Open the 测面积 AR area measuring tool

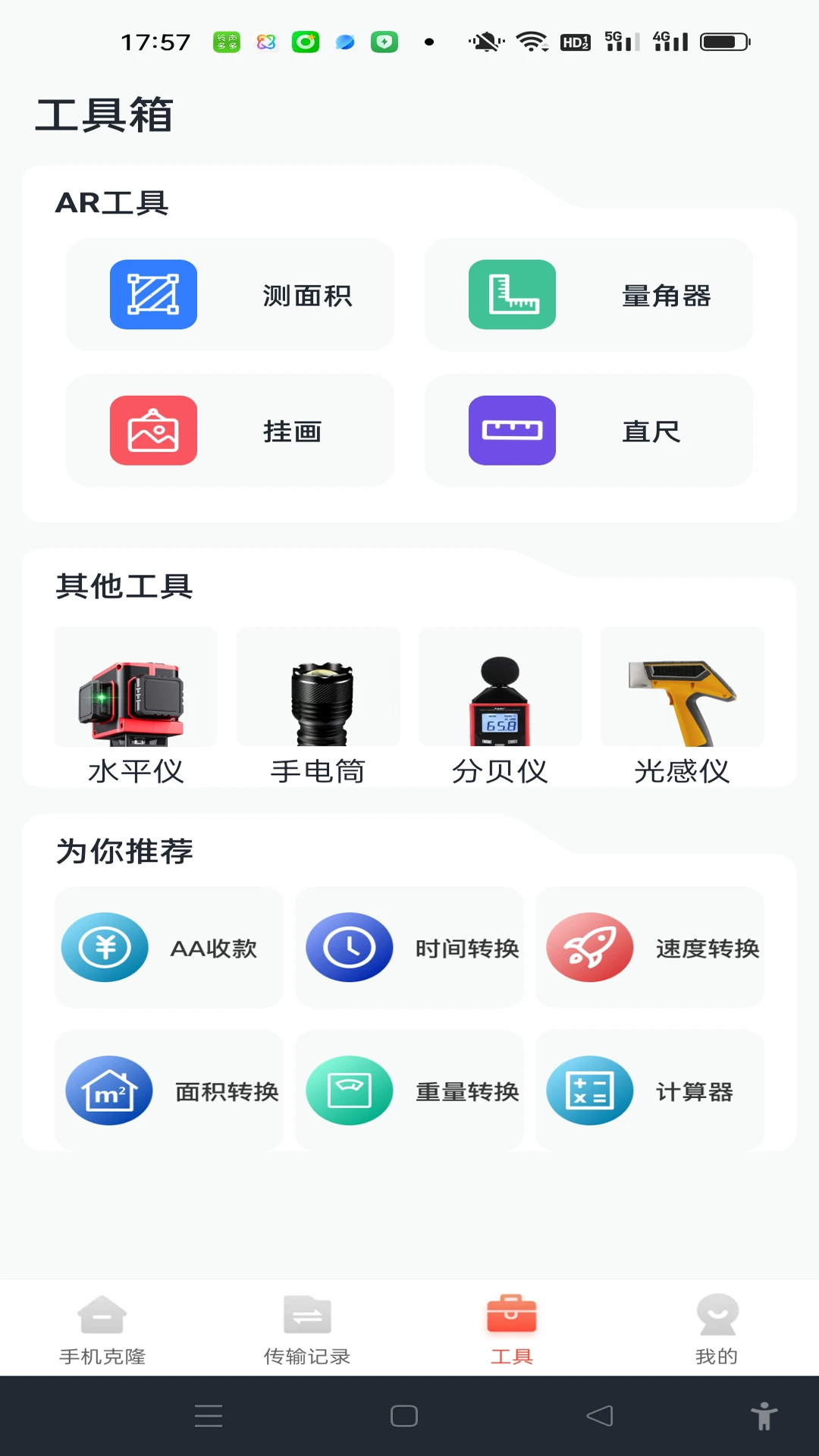[230, 295]
